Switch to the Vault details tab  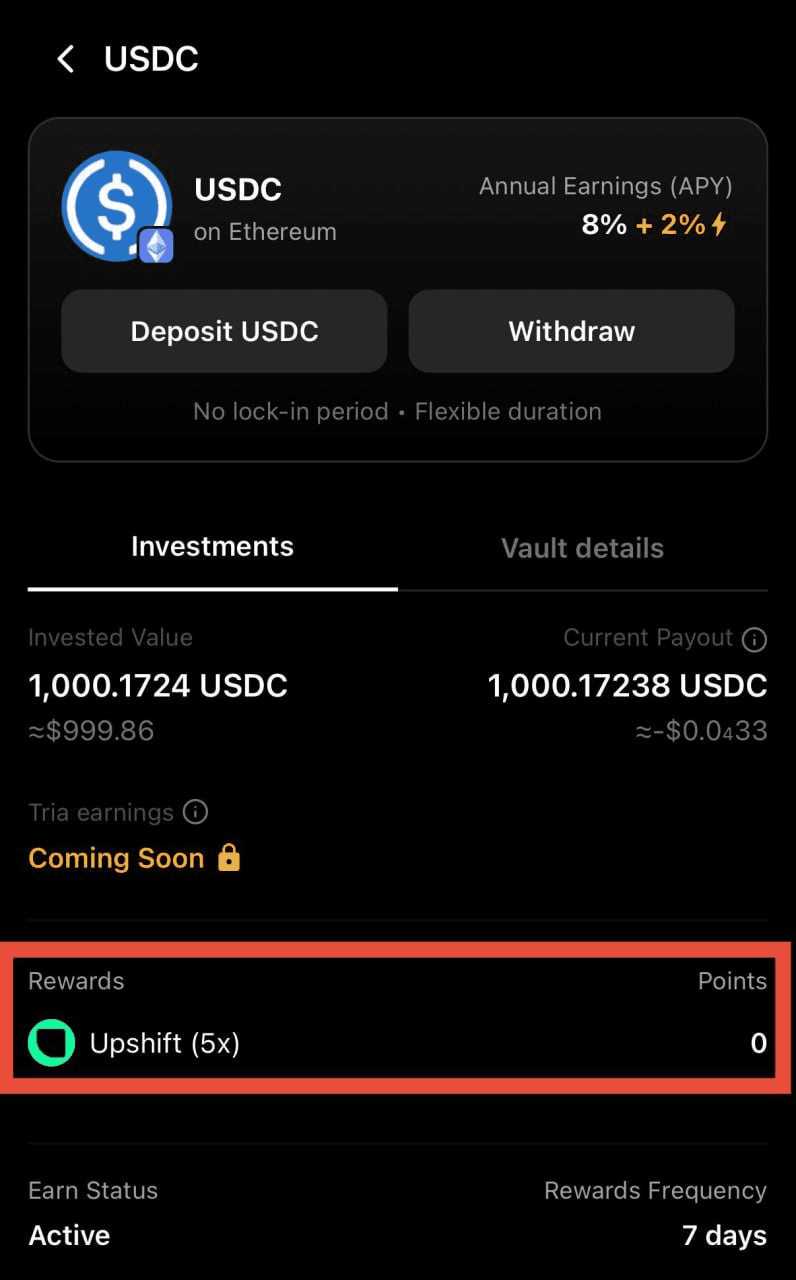coord(582,548)
